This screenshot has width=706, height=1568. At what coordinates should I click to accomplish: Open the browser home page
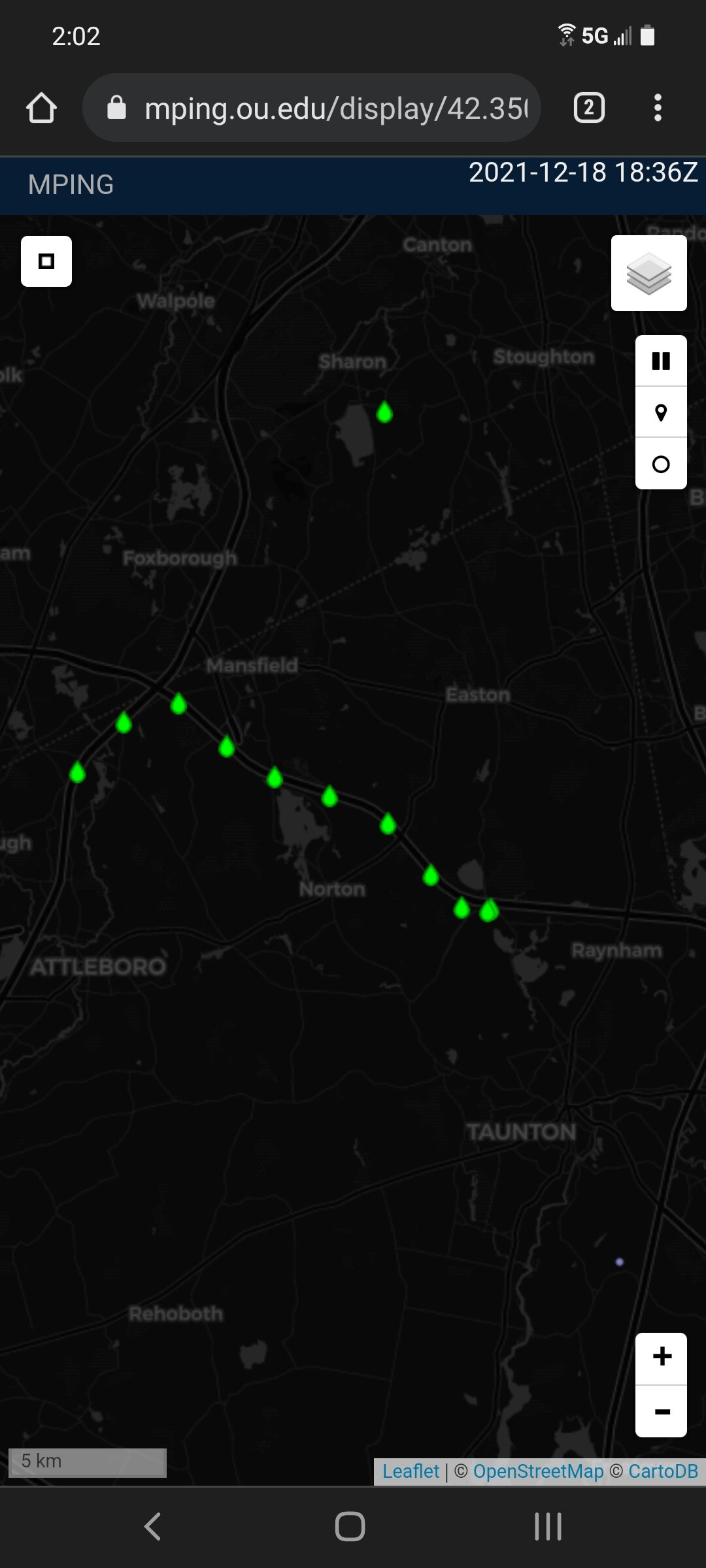41,108
